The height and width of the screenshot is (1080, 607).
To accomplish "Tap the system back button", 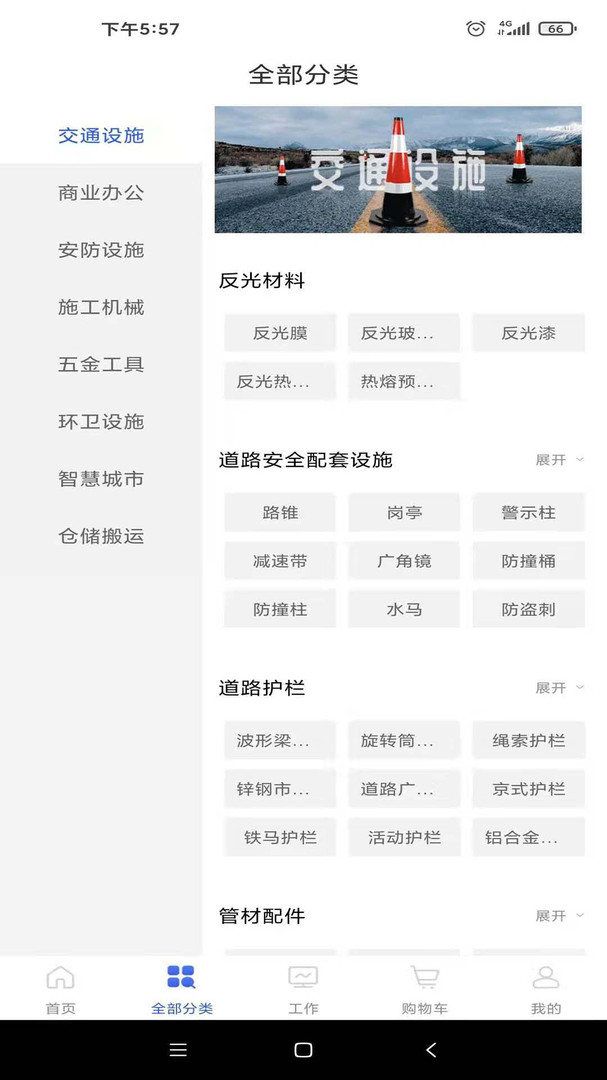I will click(x=431, y=1050).
